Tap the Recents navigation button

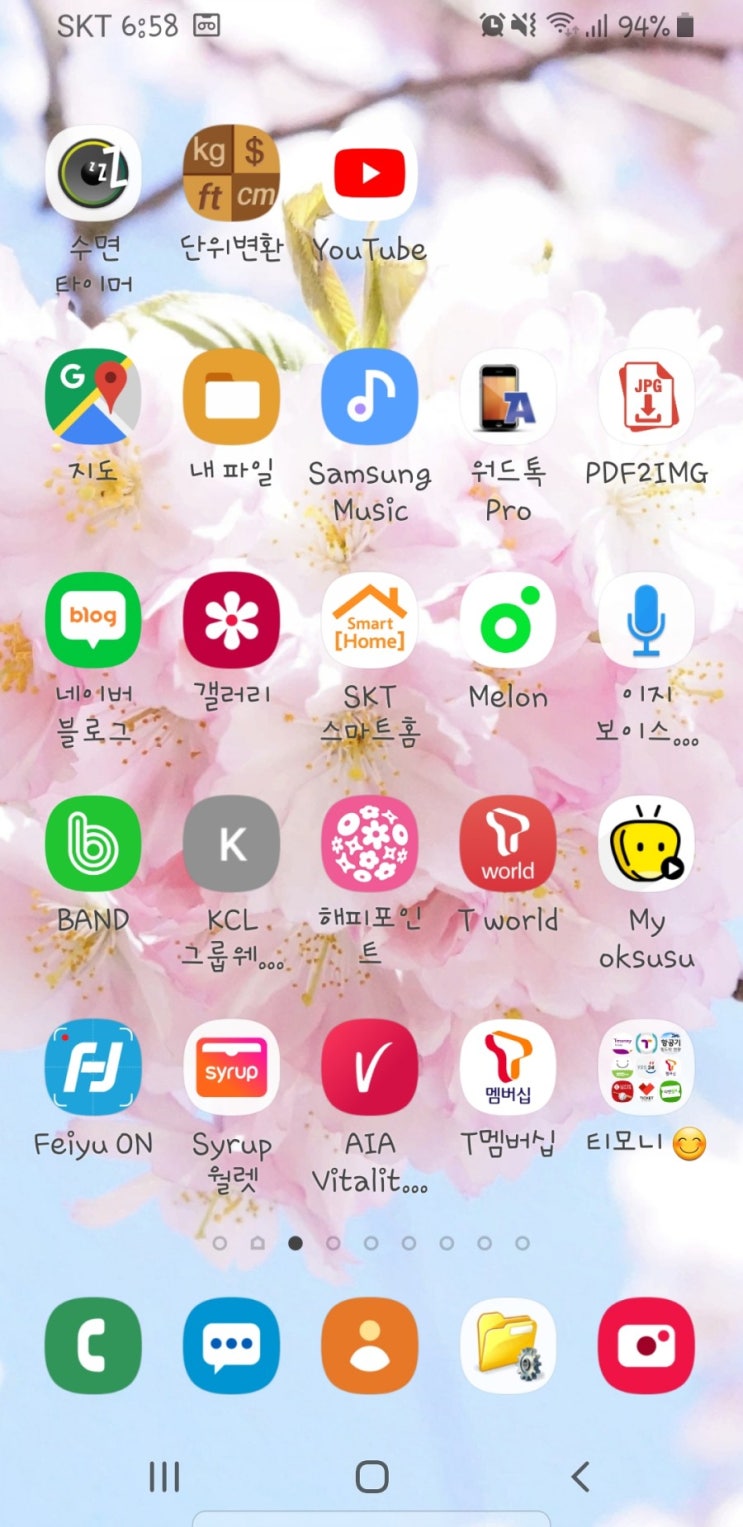164,1475
